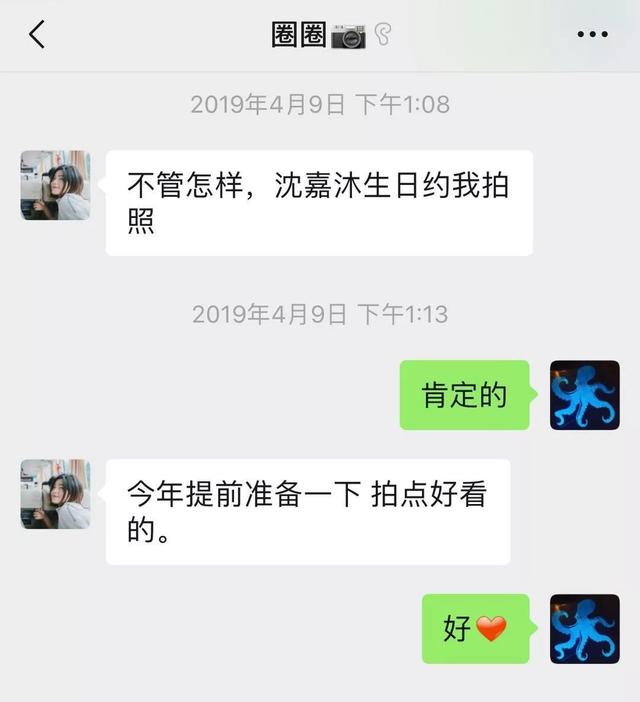This screenshot has height=702, width=640.
Task: Open contact avatar beside 沈嘉沐生日 message
Action: point(55,185)
